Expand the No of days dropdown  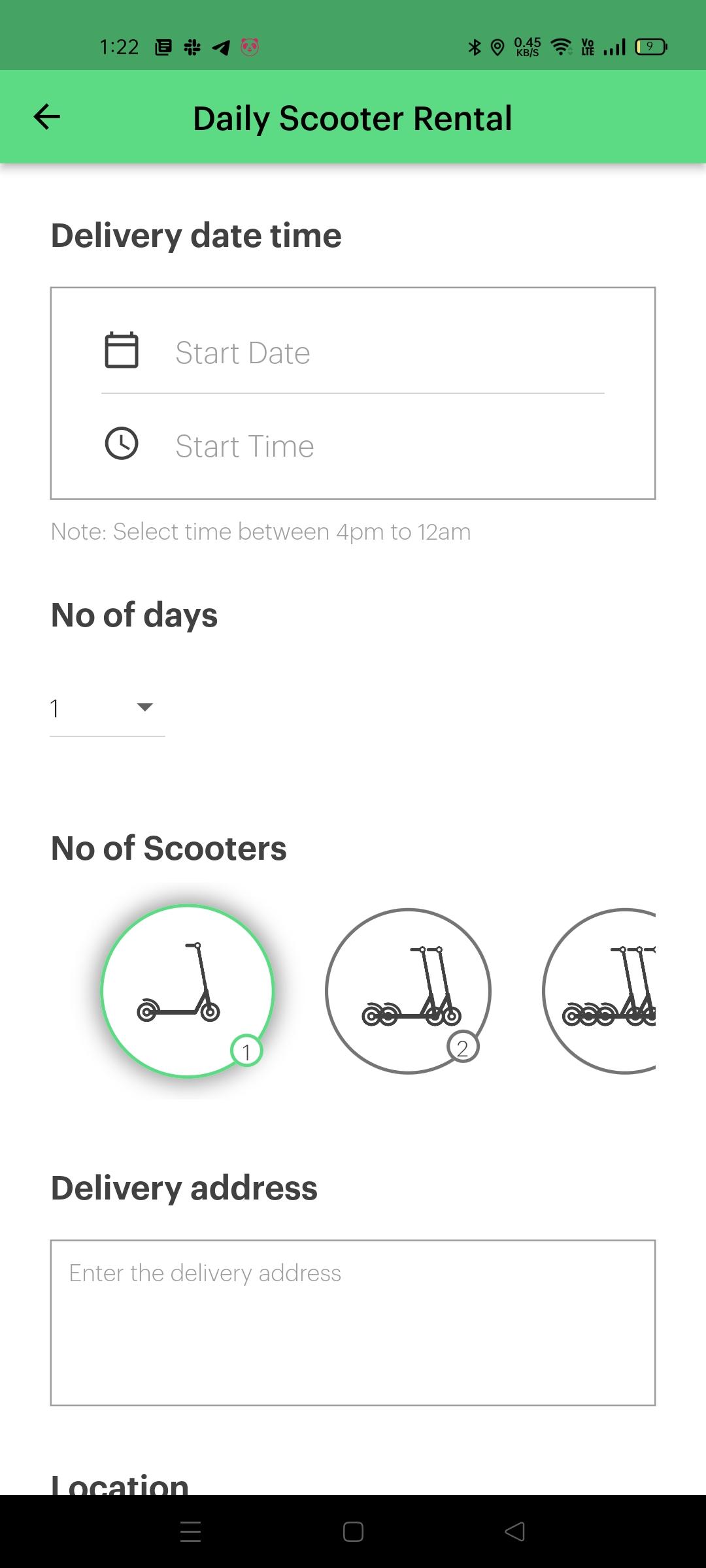pyautogui.click(x=107, y=708)
